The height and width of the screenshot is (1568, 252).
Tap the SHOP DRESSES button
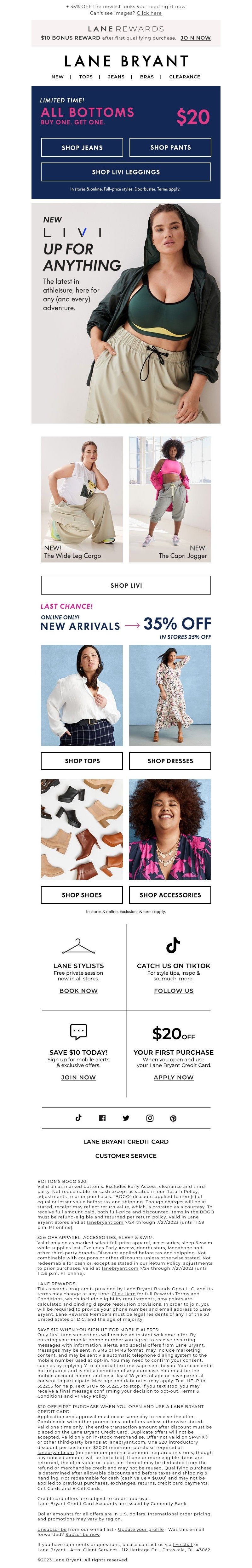click(x=170, y=760)
